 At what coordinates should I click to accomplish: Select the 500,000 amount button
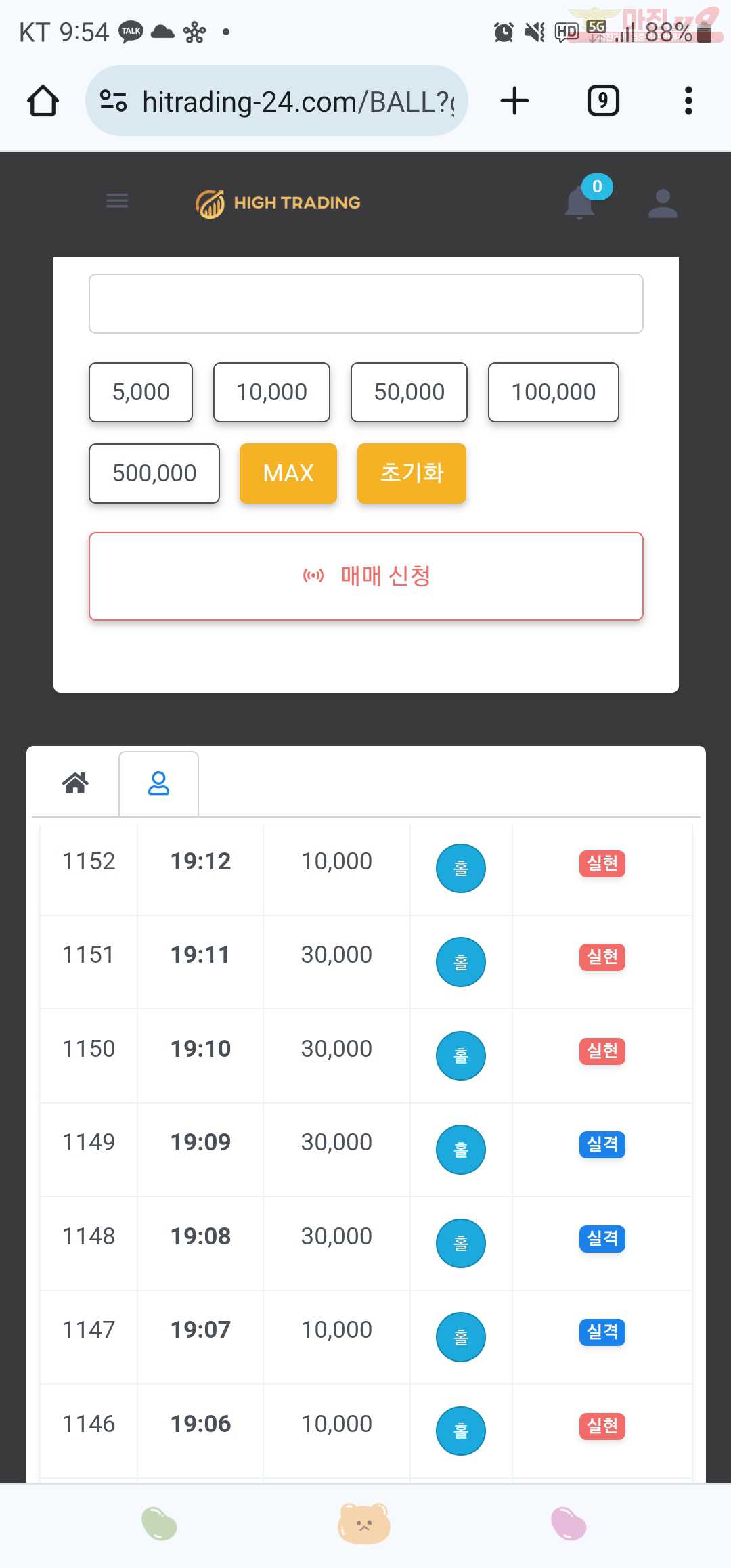click(x=154, y=473)
